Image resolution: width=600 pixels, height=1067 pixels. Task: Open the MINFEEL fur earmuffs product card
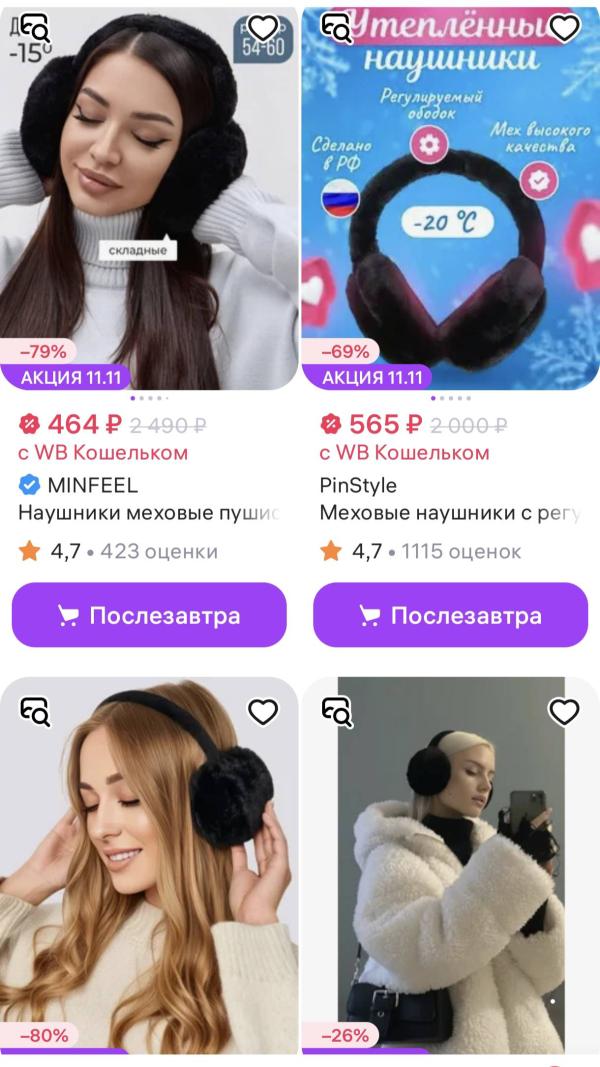coord(149,197)
